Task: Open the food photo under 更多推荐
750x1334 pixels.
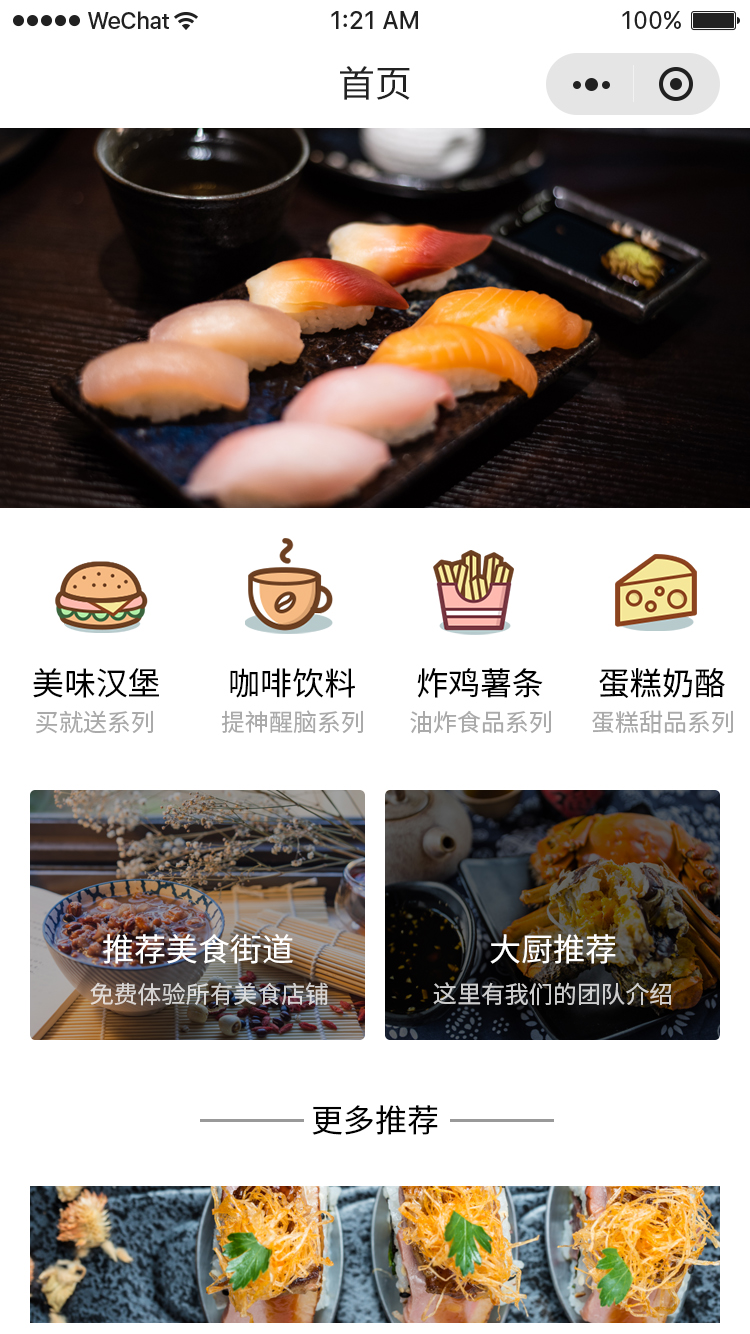Action: point(375,1258)
